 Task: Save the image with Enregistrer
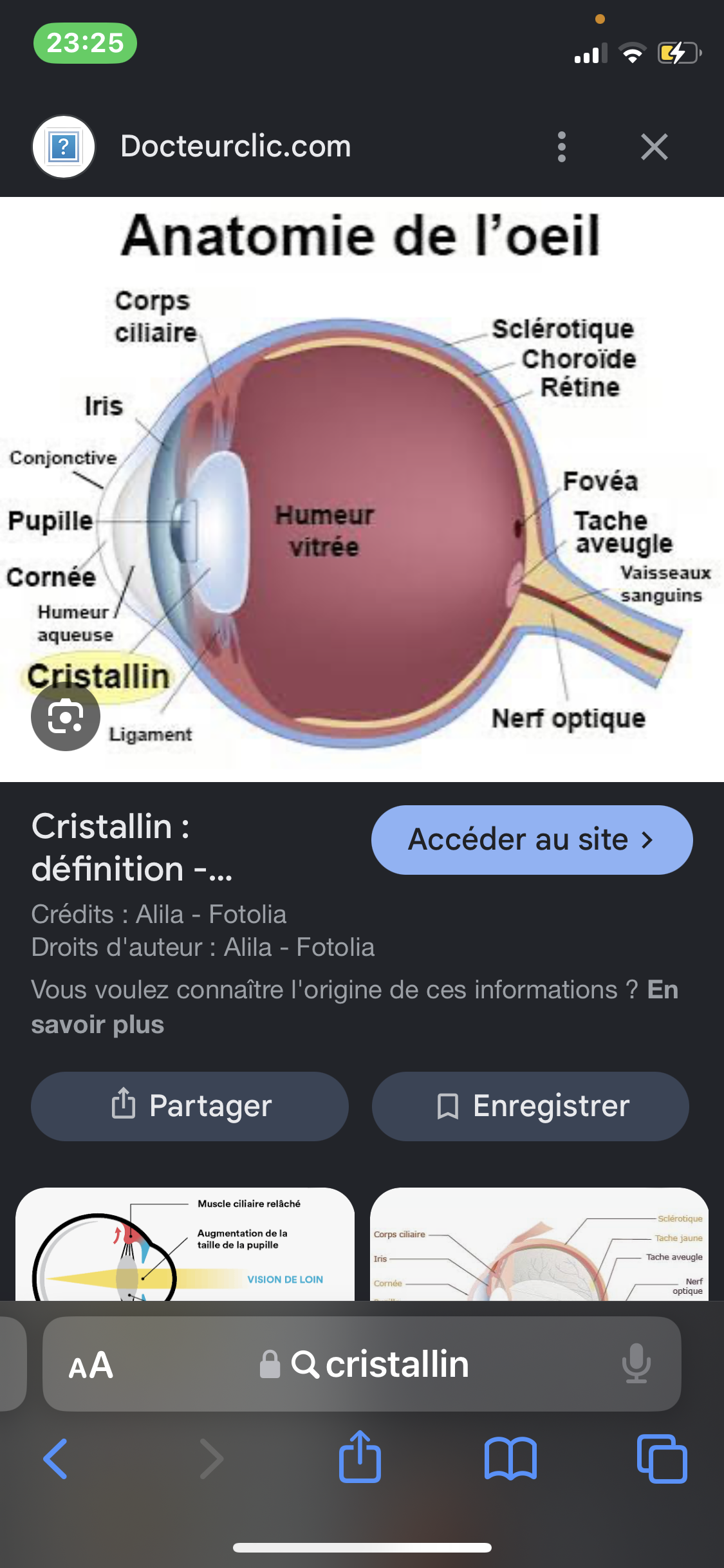[x=530, y=1106]
